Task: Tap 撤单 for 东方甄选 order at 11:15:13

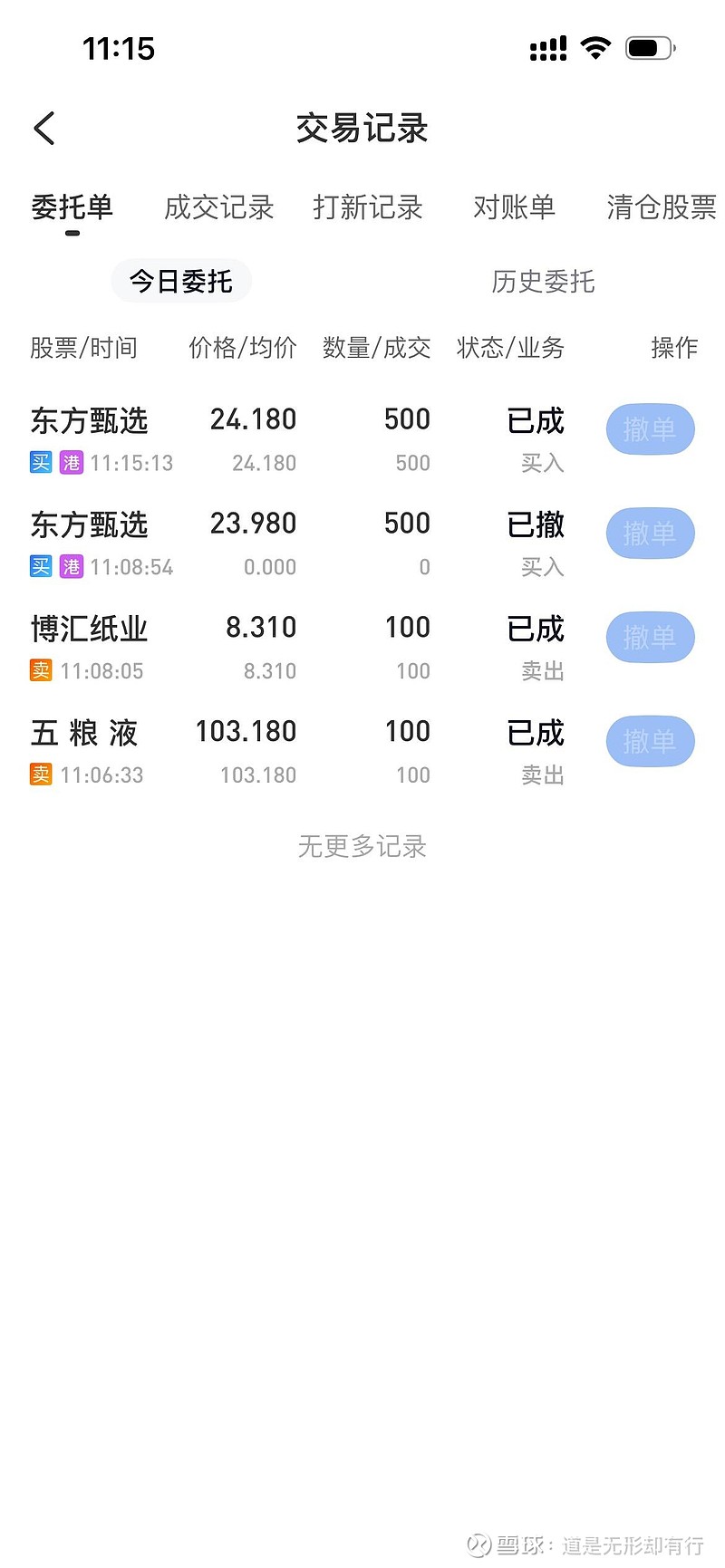Action: (x=650, y=429)
